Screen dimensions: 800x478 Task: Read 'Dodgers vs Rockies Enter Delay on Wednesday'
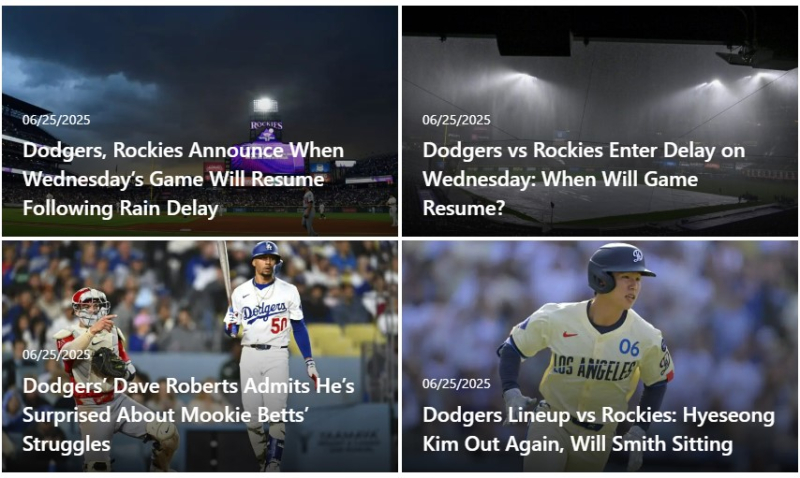click(583, 180)
